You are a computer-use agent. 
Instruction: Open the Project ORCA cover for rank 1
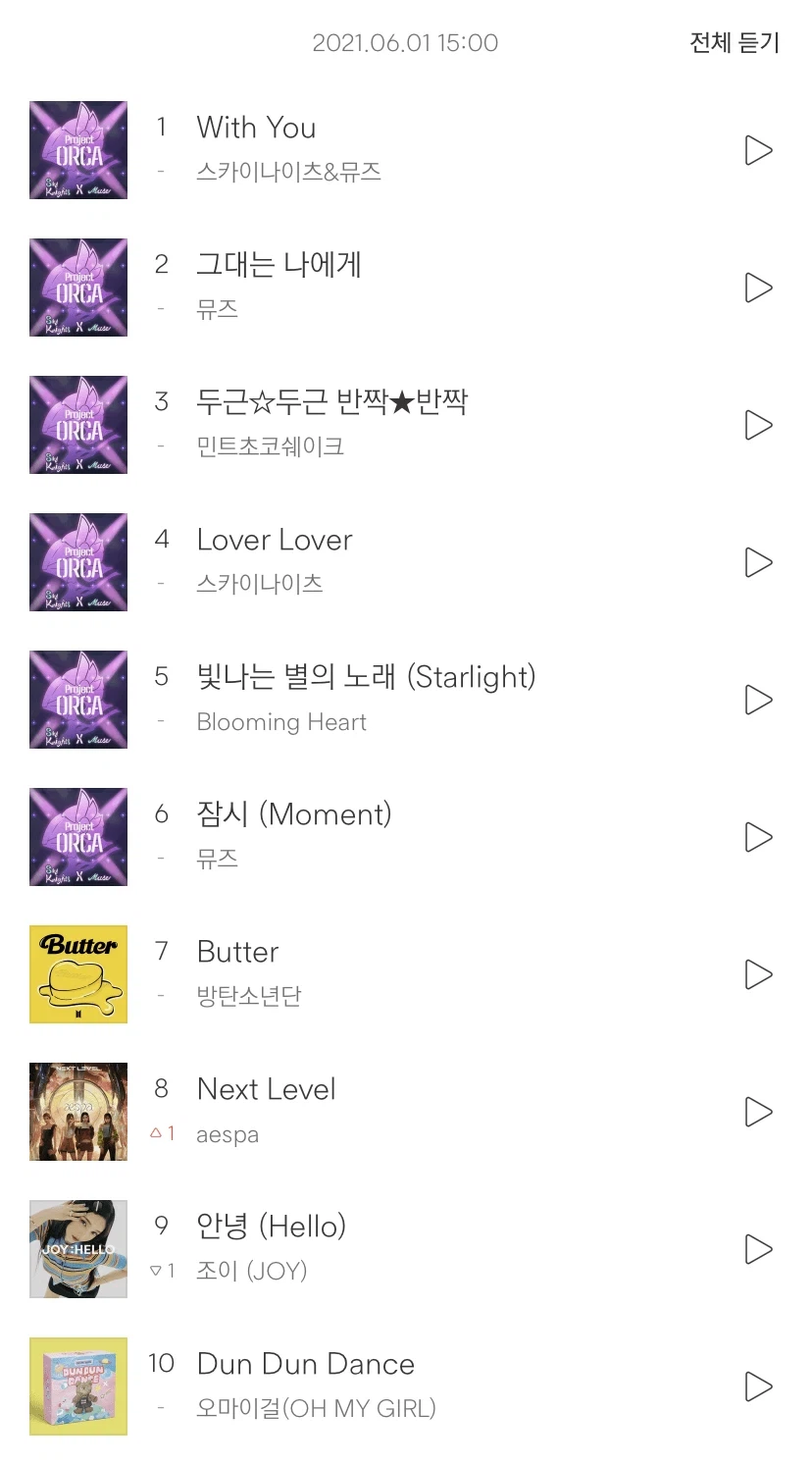[78, 150]
